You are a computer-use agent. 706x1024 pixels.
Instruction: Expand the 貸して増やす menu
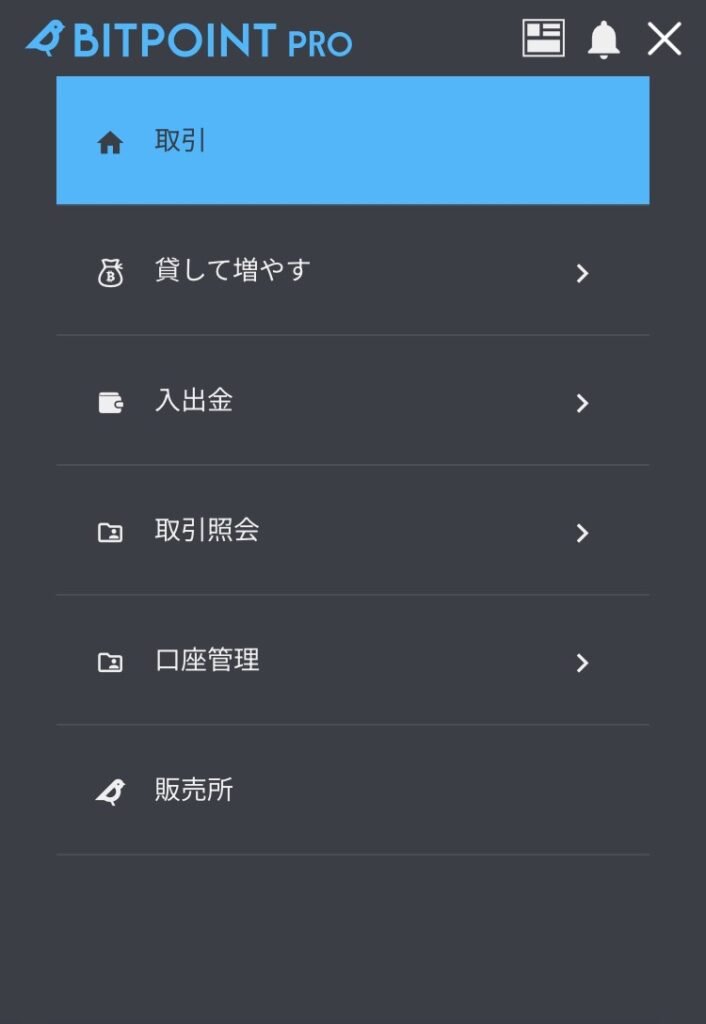pos(352,271)
